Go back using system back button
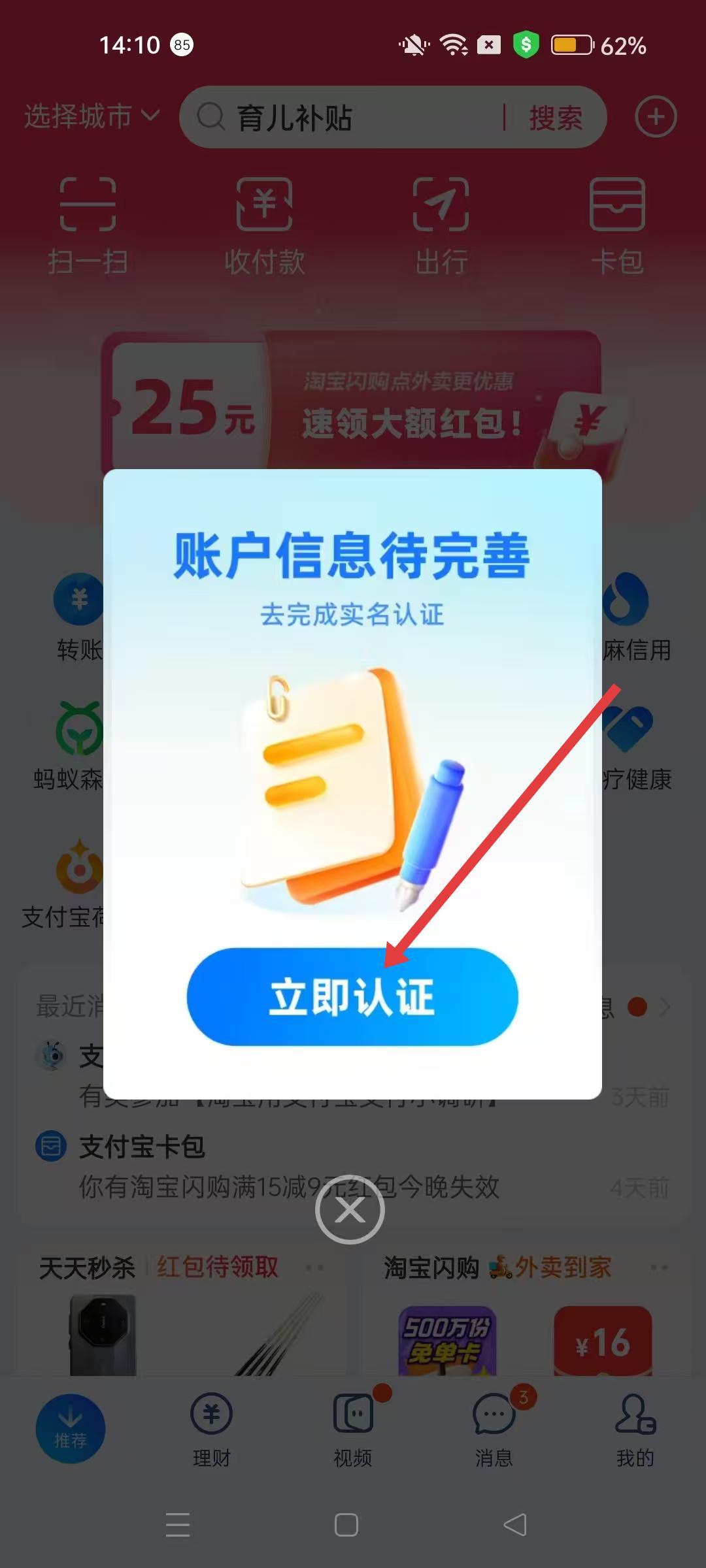Image resolution: width=706 pixels, height=1568 pixels. pyautogui.click(x=515, y=1525)
